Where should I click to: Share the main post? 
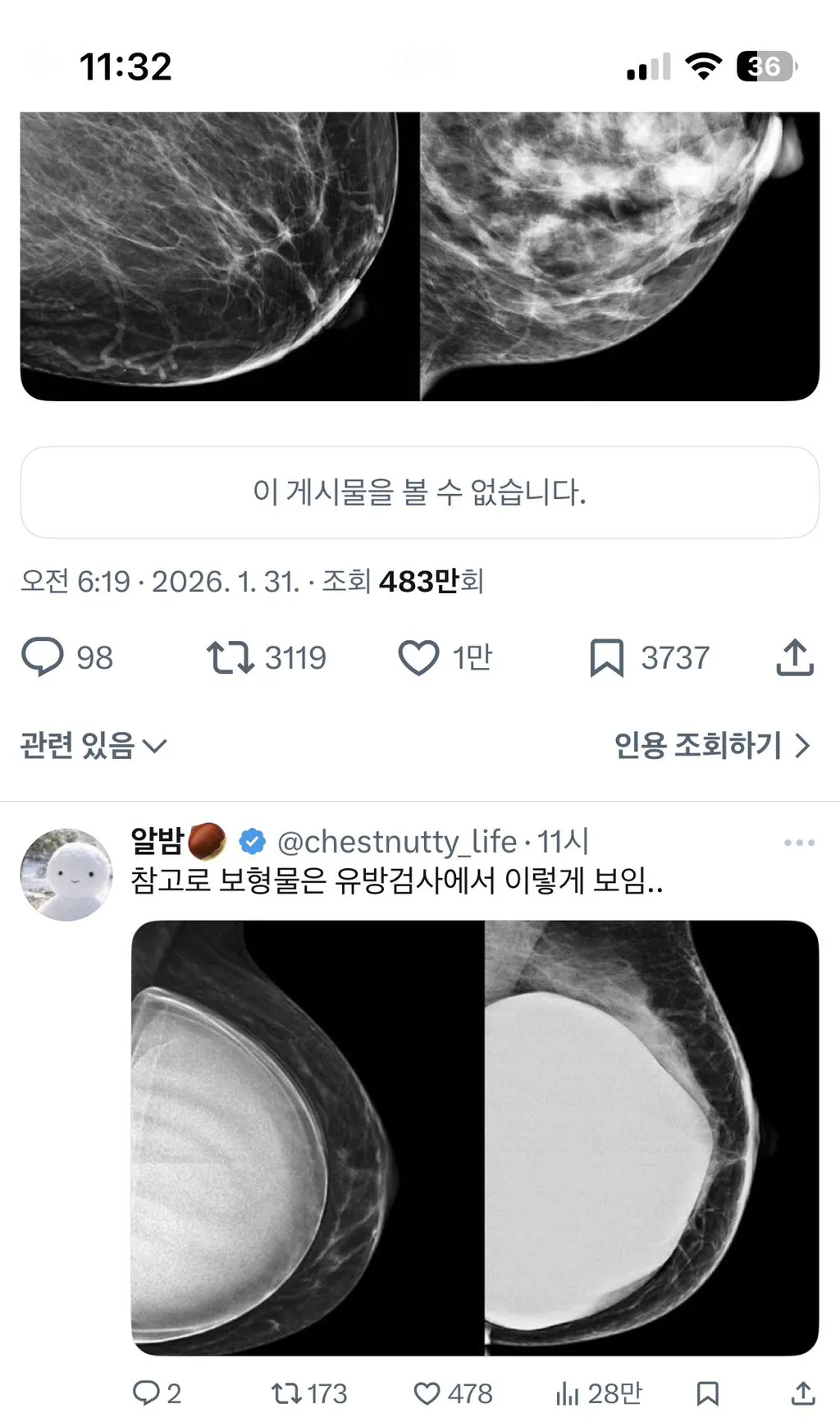793,656
